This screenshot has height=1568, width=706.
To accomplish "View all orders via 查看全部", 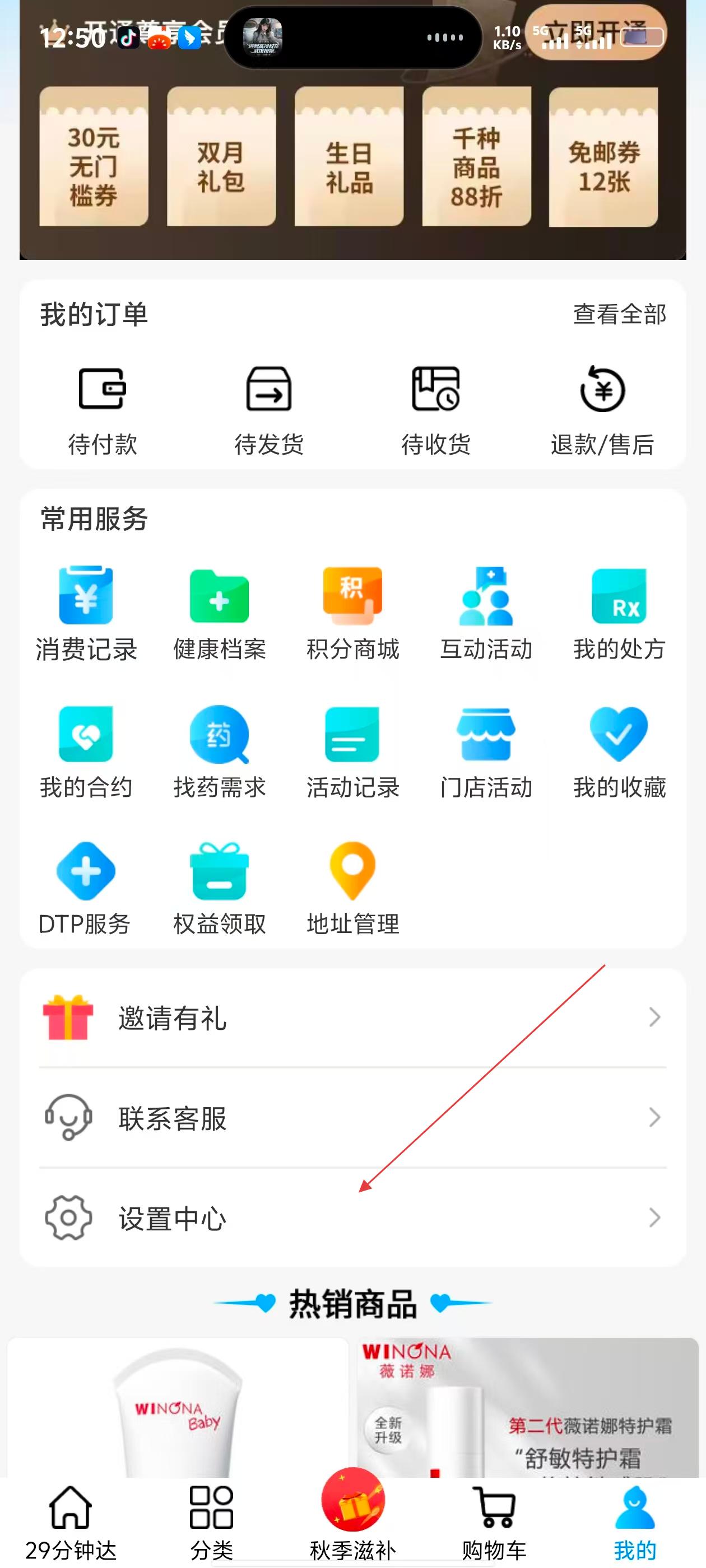I will pyautogui.click(x=619, y=315).
